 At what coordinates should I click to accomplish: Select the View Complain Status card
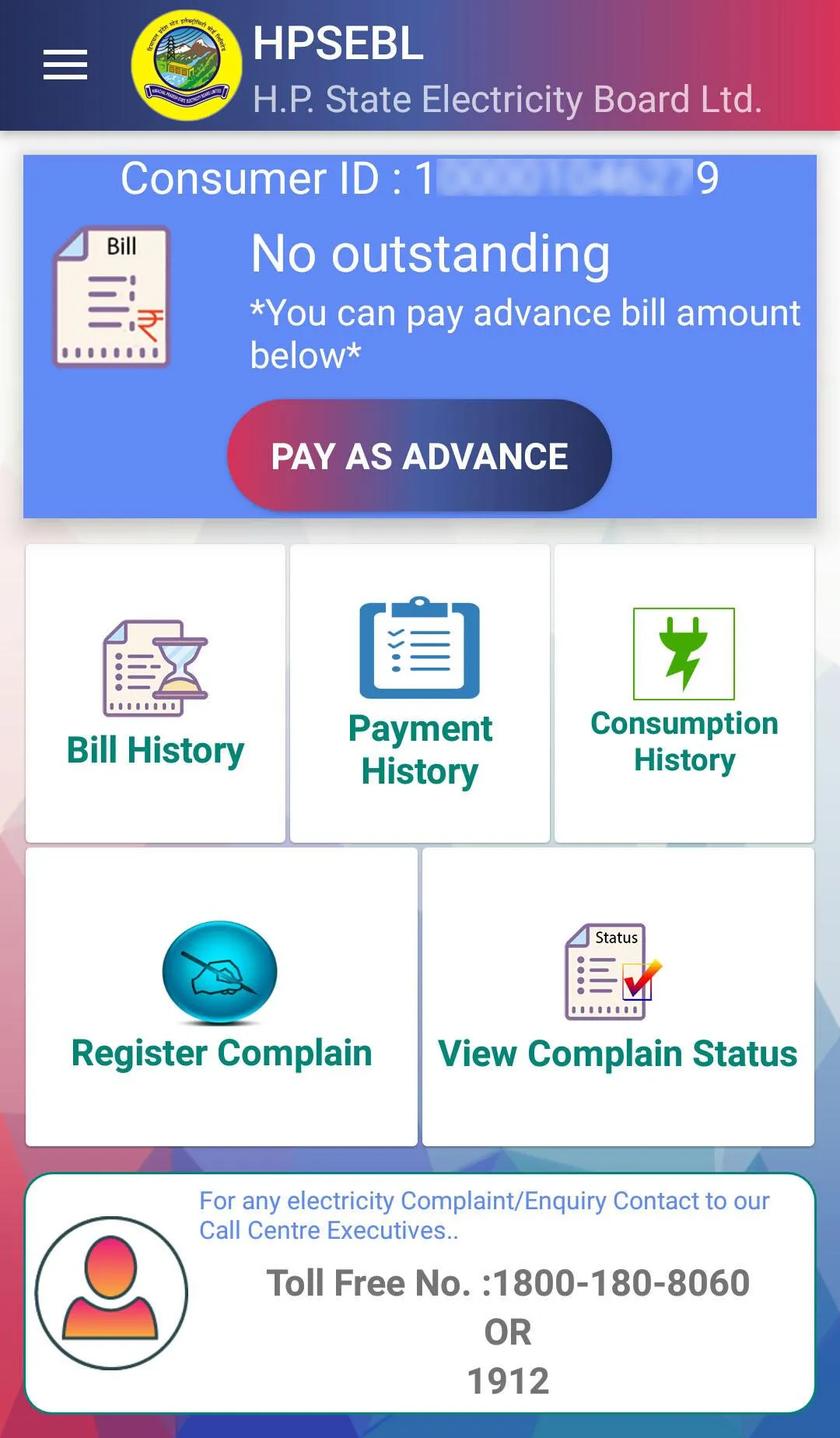coord(618,1004)
